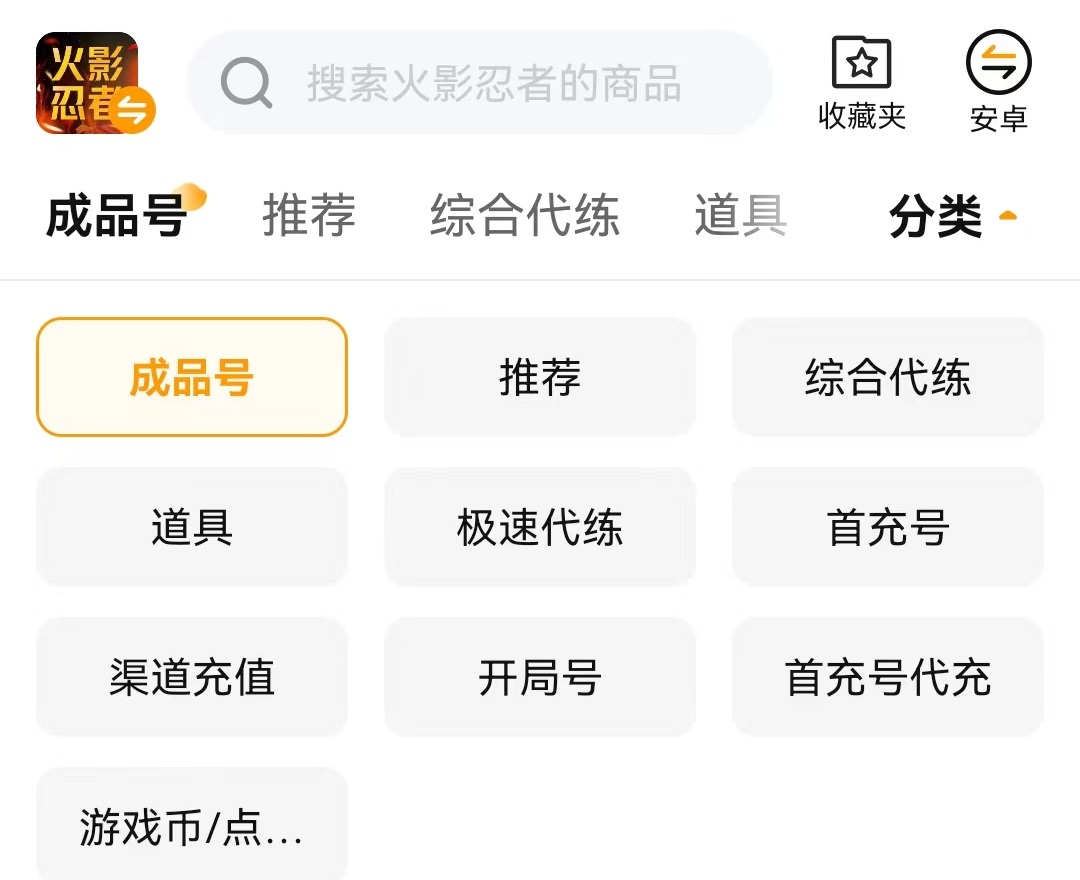Pick the 开局号 category chip
This screenshot has width=1080, height=880.
tap(540, 677)
